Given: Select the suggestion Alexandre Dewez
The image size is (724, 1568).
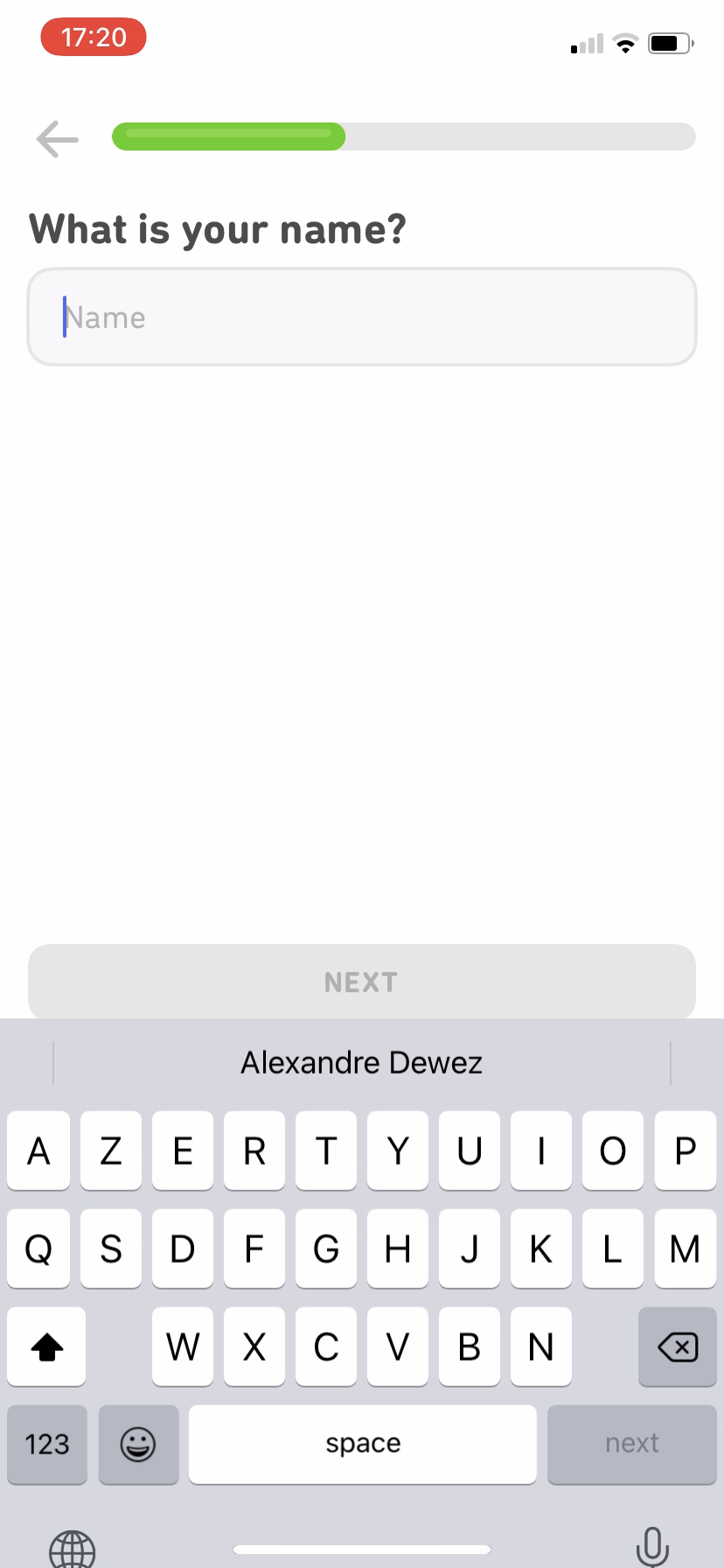Looking at the screenshot, I should pyautogui.click(x=361, y=1061).
